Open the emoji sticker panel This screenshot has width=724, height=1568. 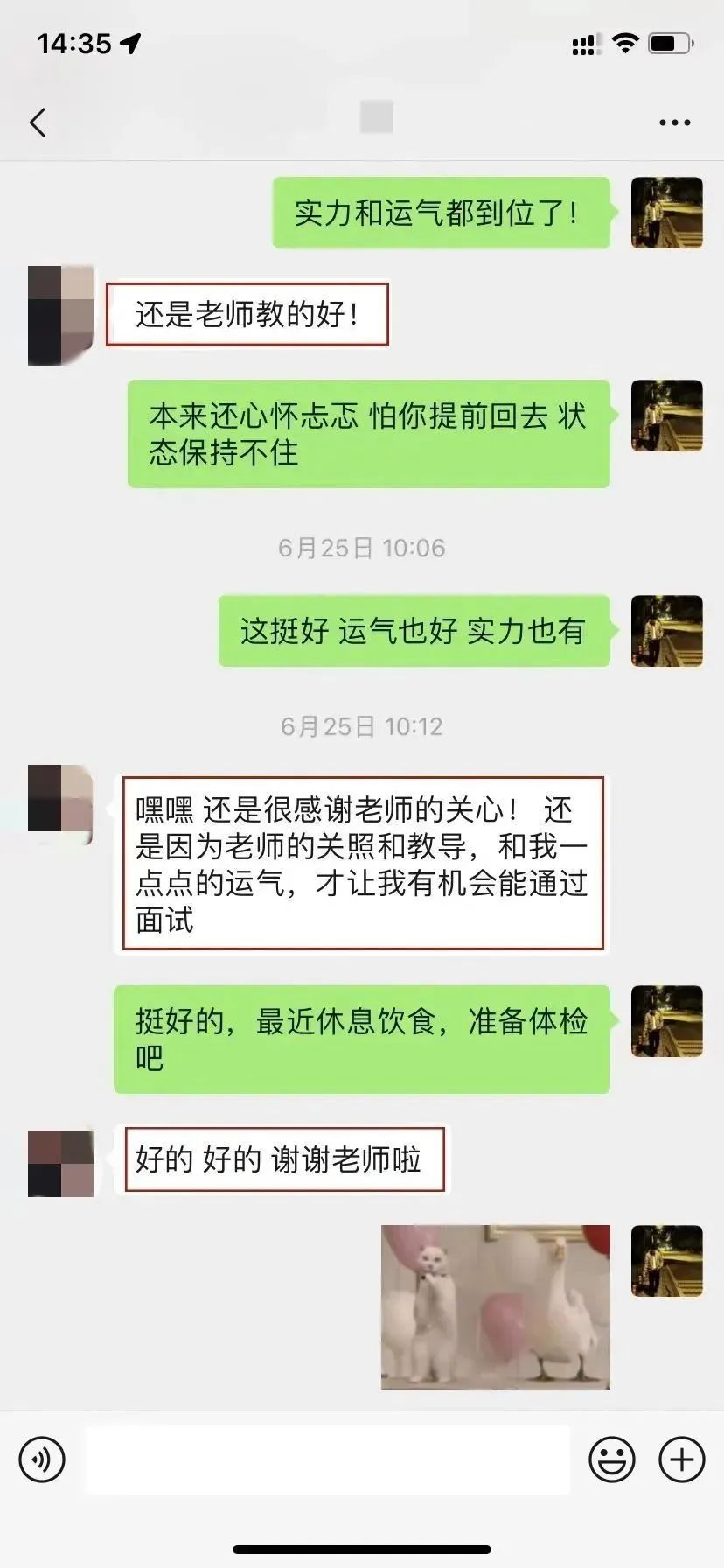(612, 1459)
